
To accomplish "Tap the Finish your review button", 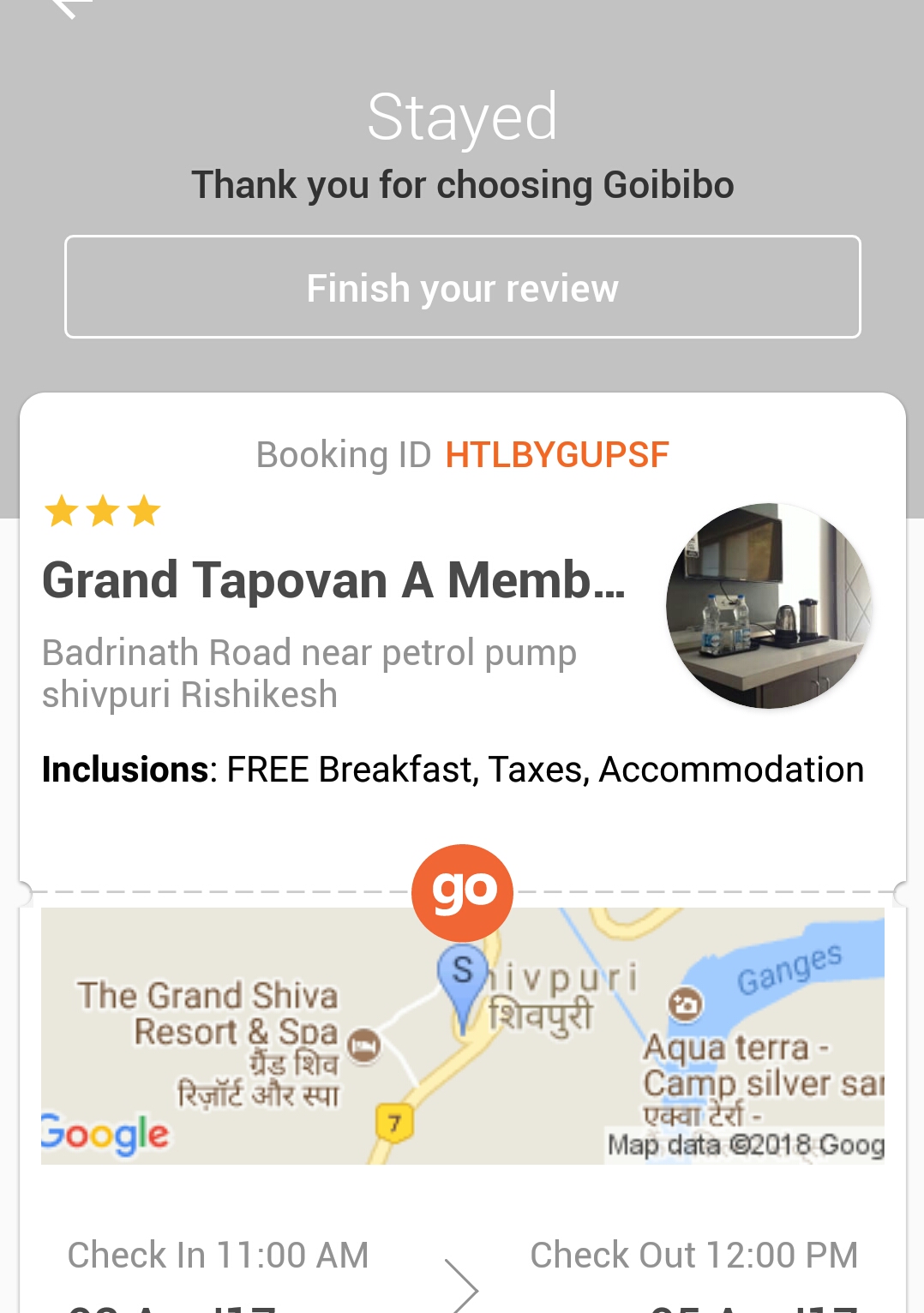I will 463,287.
